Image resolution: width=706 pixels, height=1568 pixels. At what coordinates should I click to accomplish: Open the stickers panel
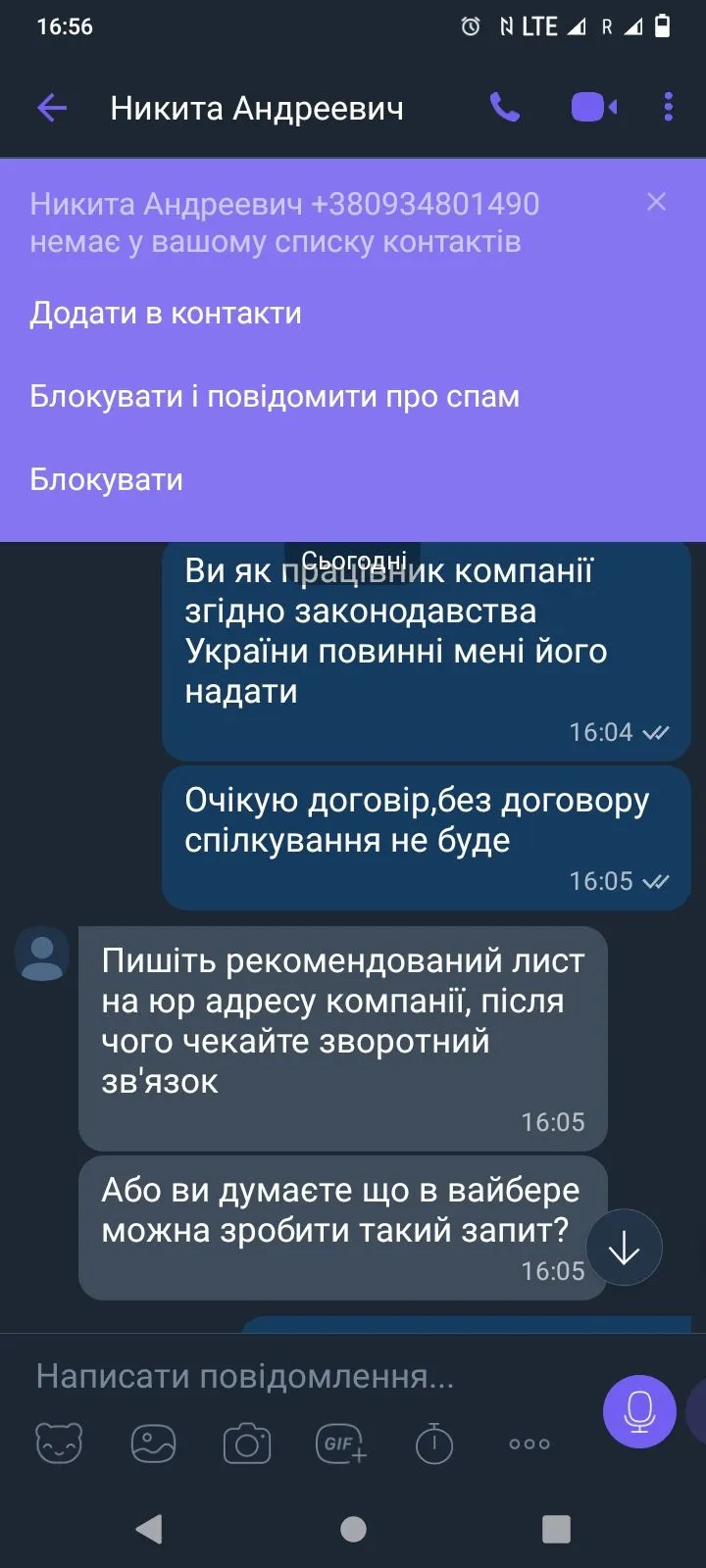coord(59,1444)
